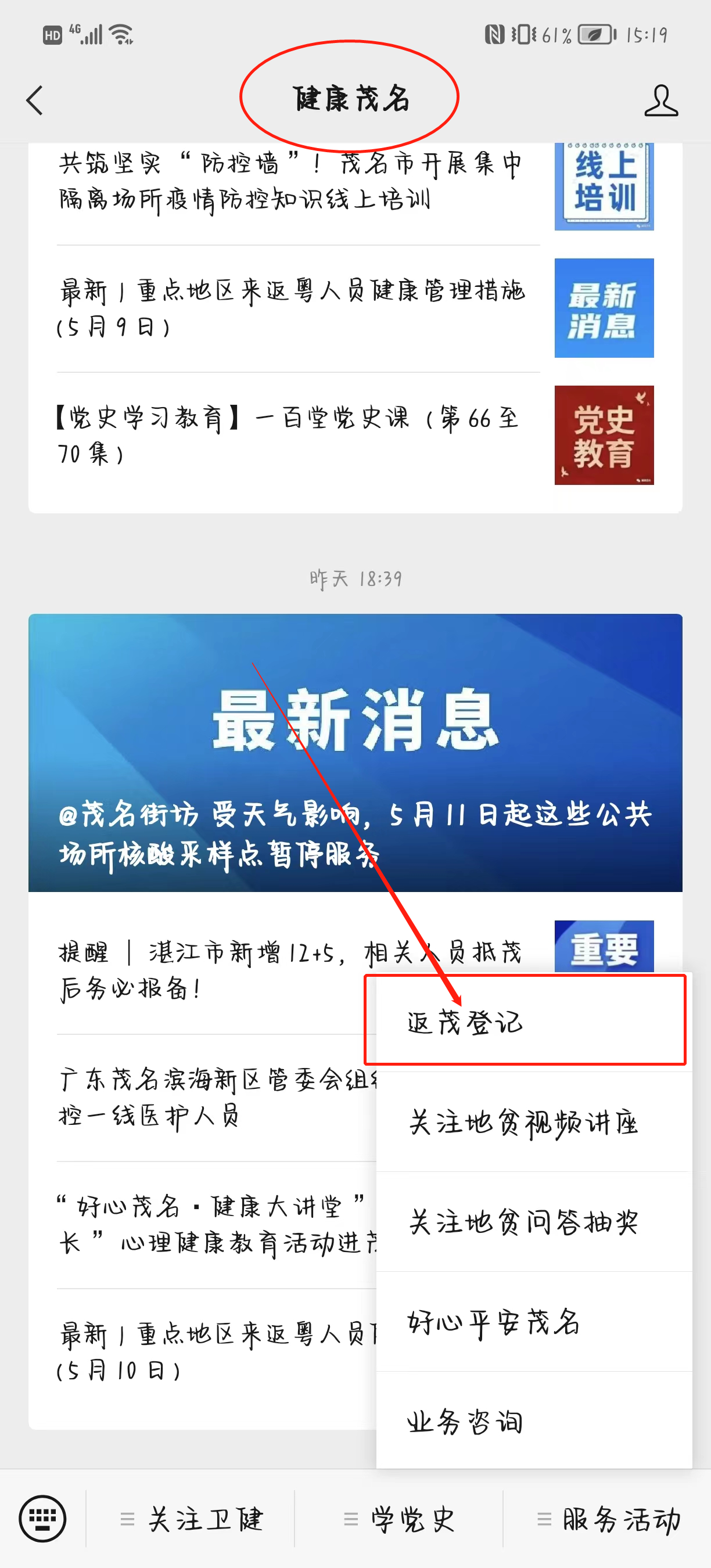Screen dimensions: 711x1568
Task: Open the 关注卫健 bottom menu
Action: (192, 1519)
